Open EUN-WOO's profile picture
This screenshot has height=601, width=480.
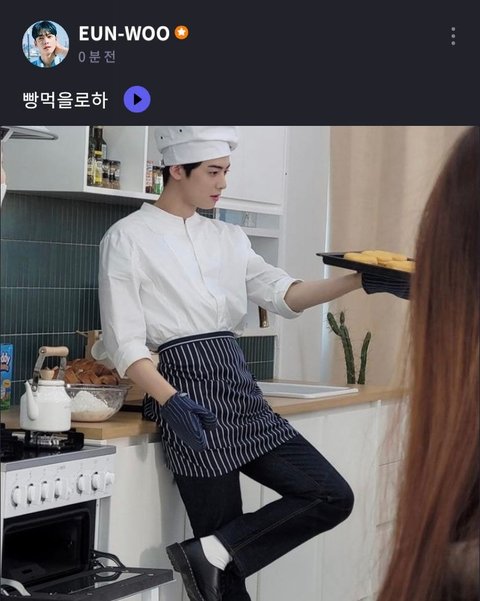[45, 44]
